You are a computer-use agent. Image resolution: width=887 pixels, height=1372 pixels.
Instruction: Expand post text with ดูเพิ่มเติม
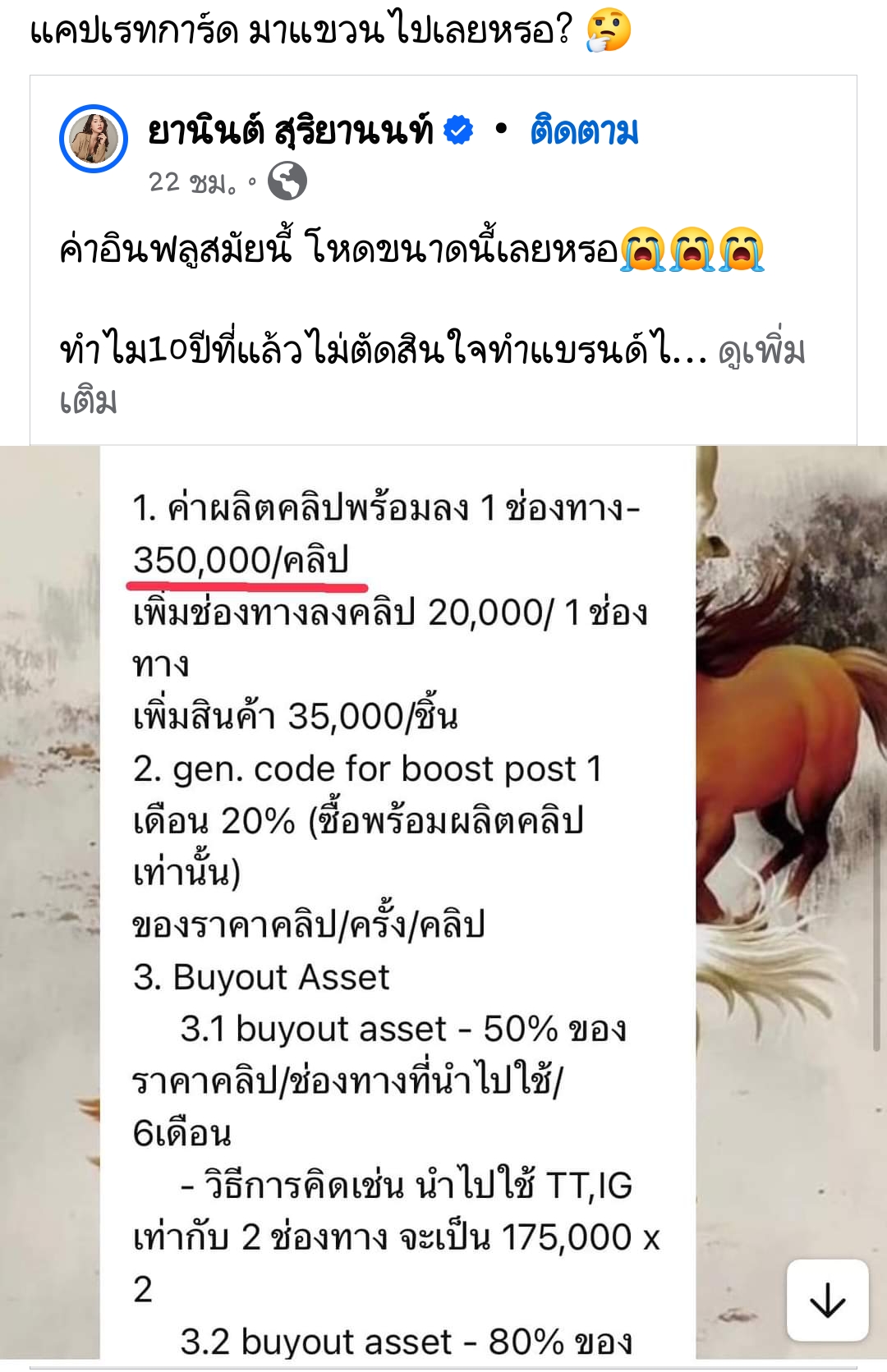[x=761, y=351]
